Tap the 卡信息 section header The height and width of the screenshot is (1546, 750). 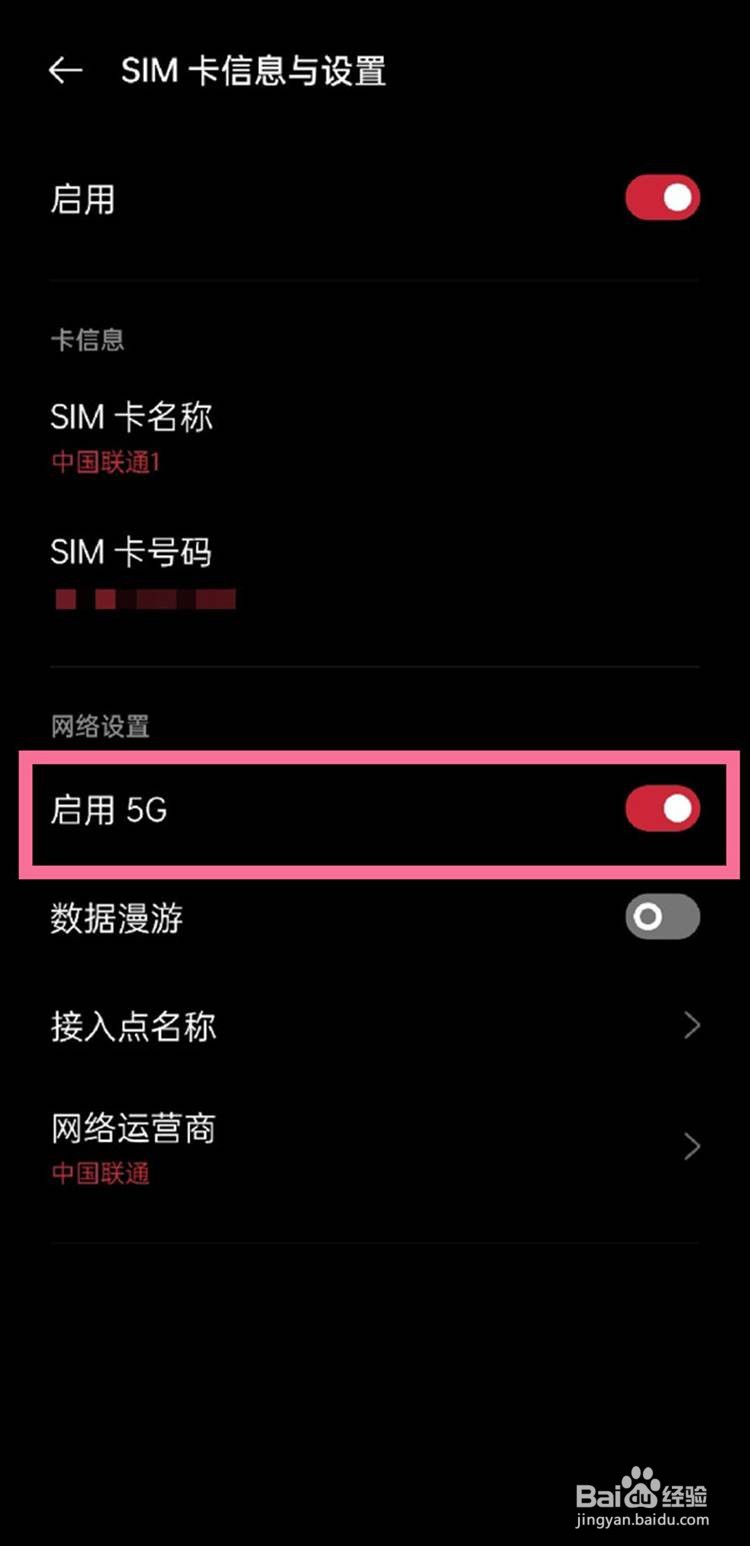87,340
